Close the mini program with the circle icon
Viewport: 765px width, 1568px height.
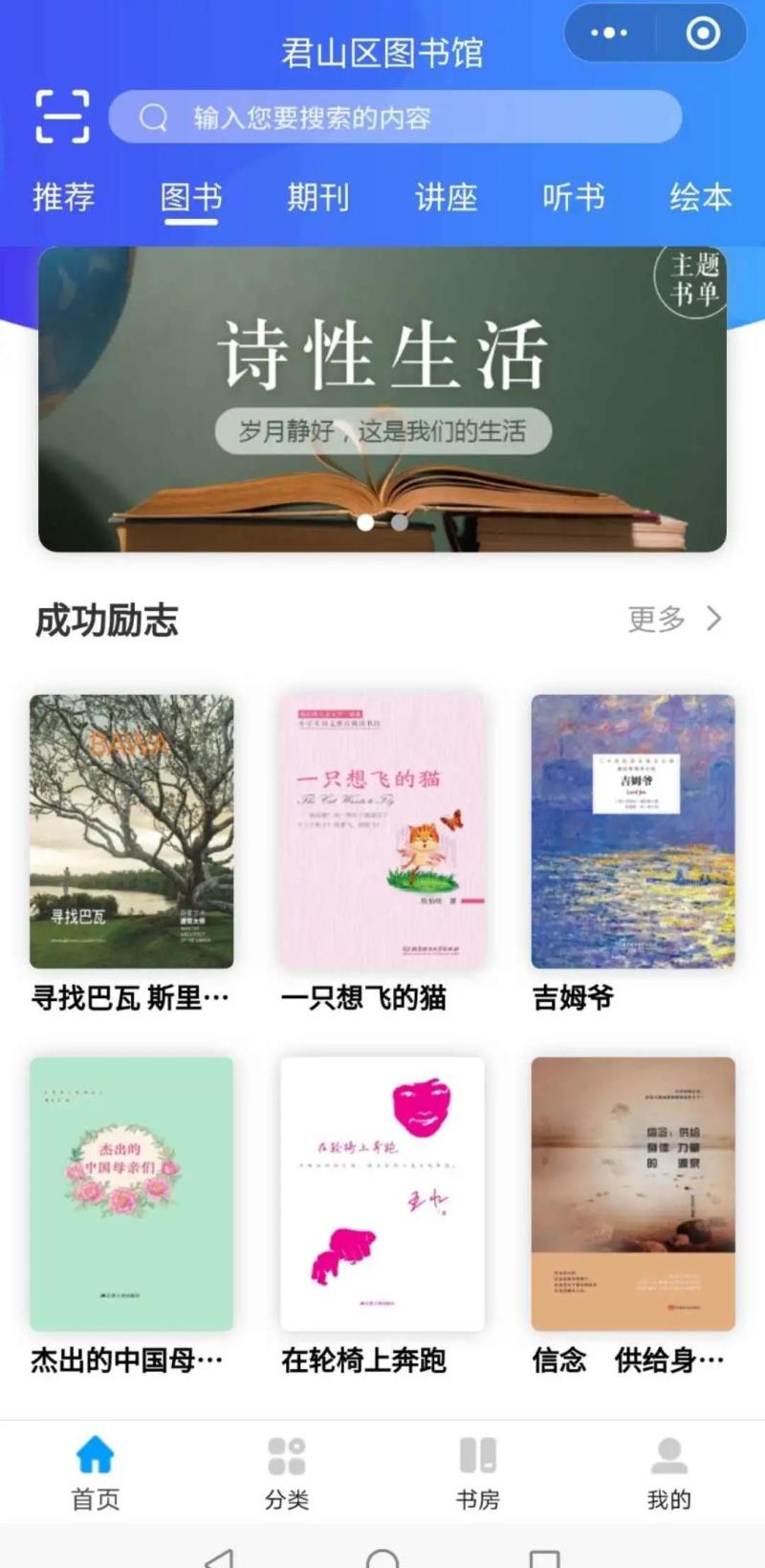click(703, 33)
